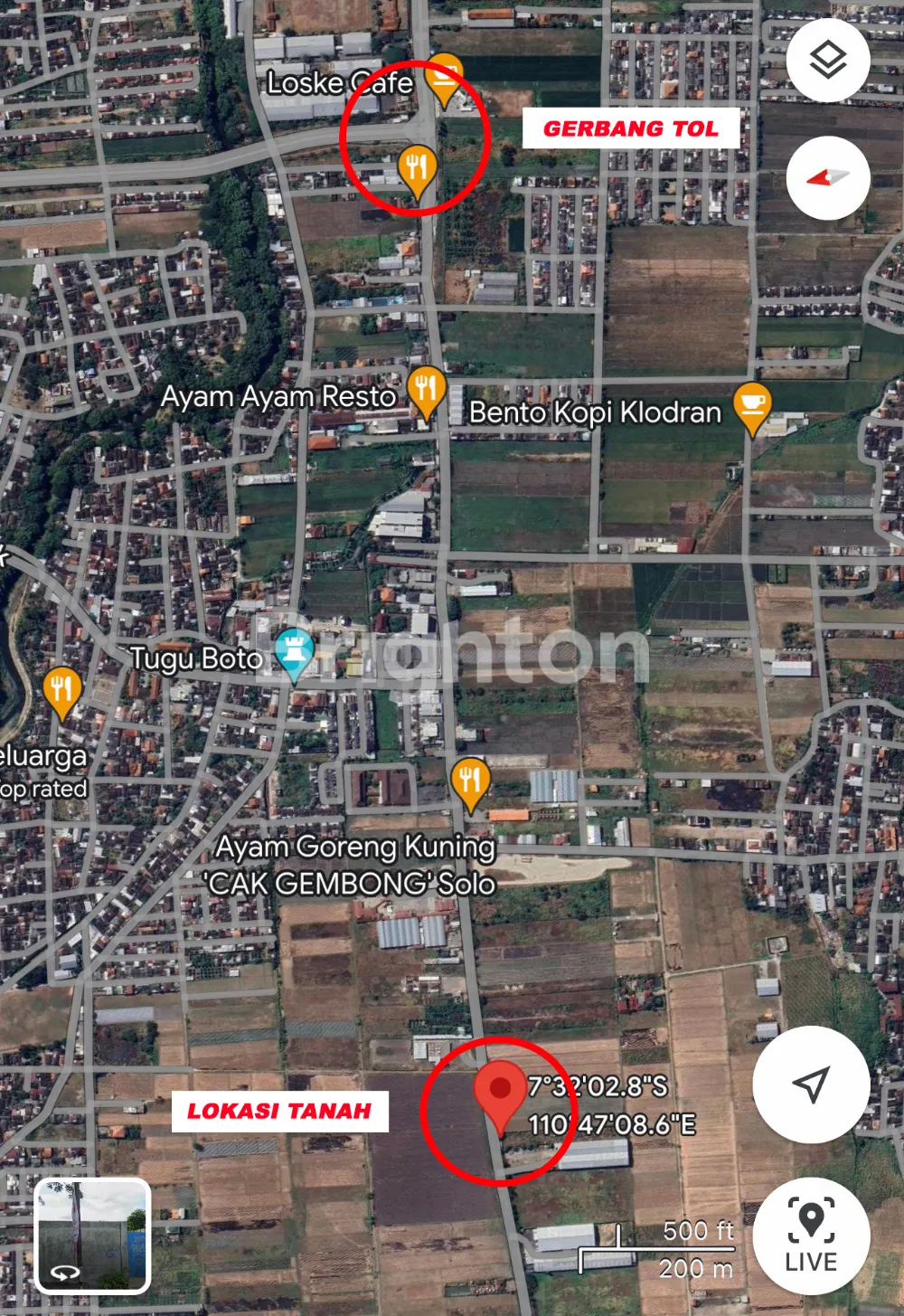Screen dimensions: 904x1316
Task: Open the Street View preview thumbnail
Action: 92,1236
